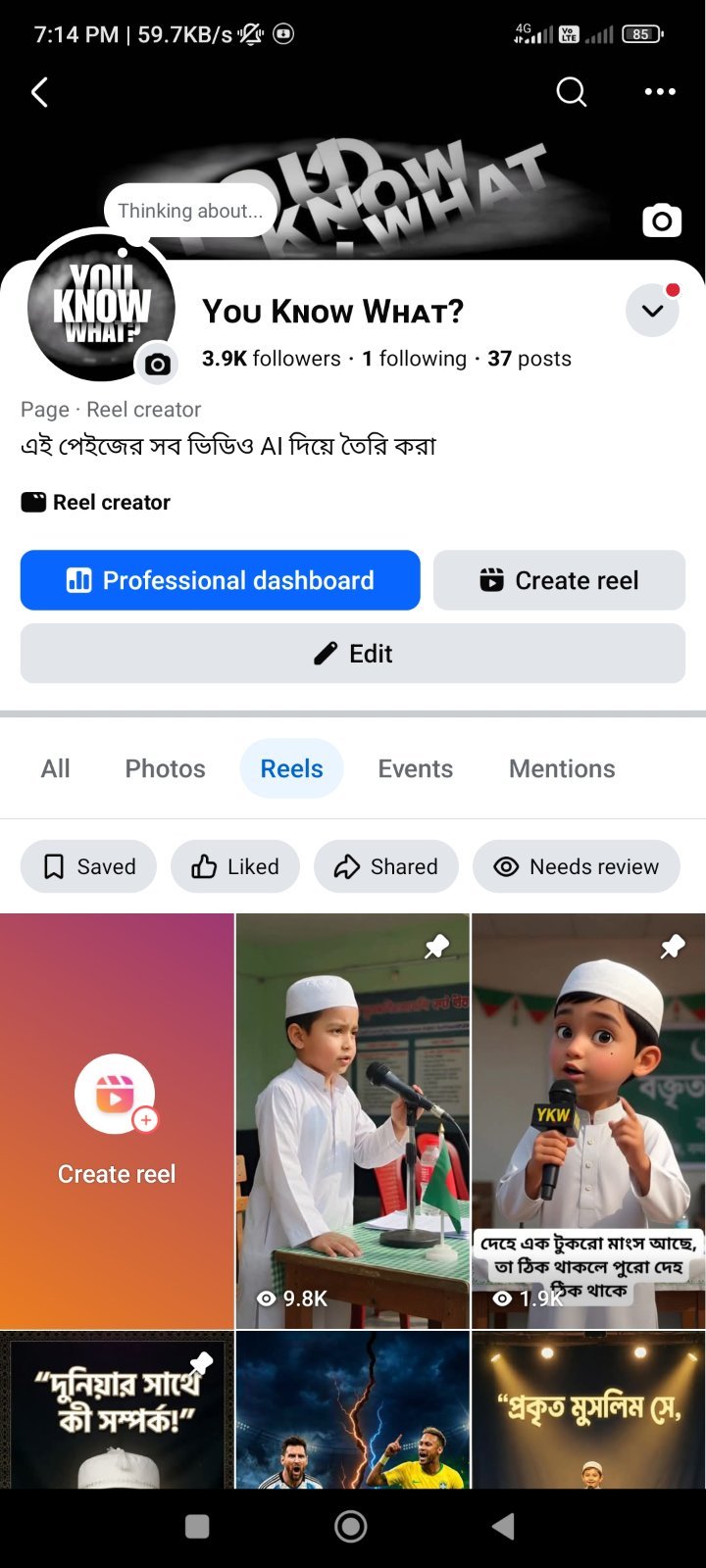This screenshot has height=1568, width=706.
Task: Select the Liked filter chip
Action: pyautogui.click(x=235, y=866)
